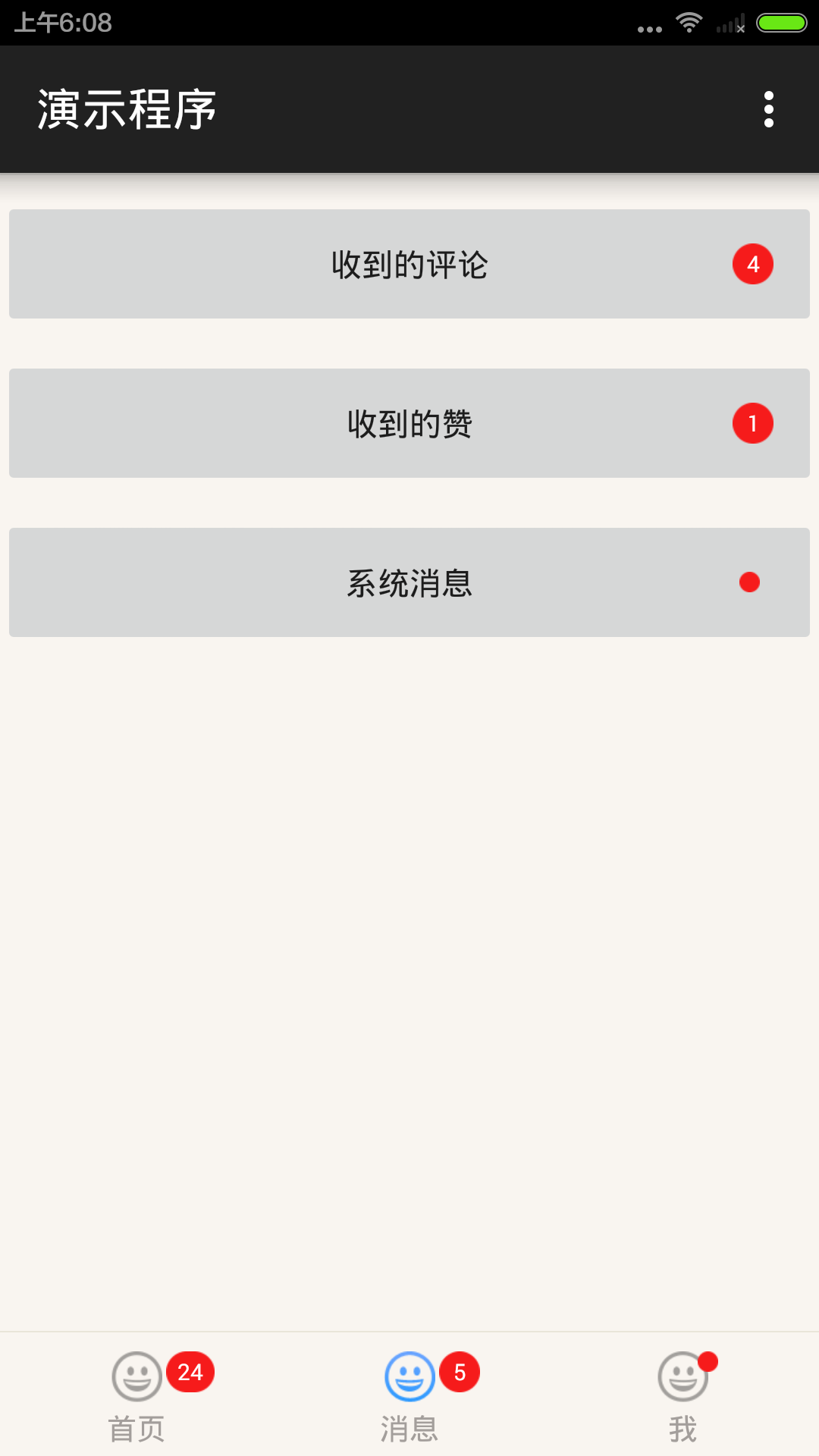Screen dimensions: 819x1456
Task: Tap the 我 smiley face icon
Action: tap(681, 1376)
